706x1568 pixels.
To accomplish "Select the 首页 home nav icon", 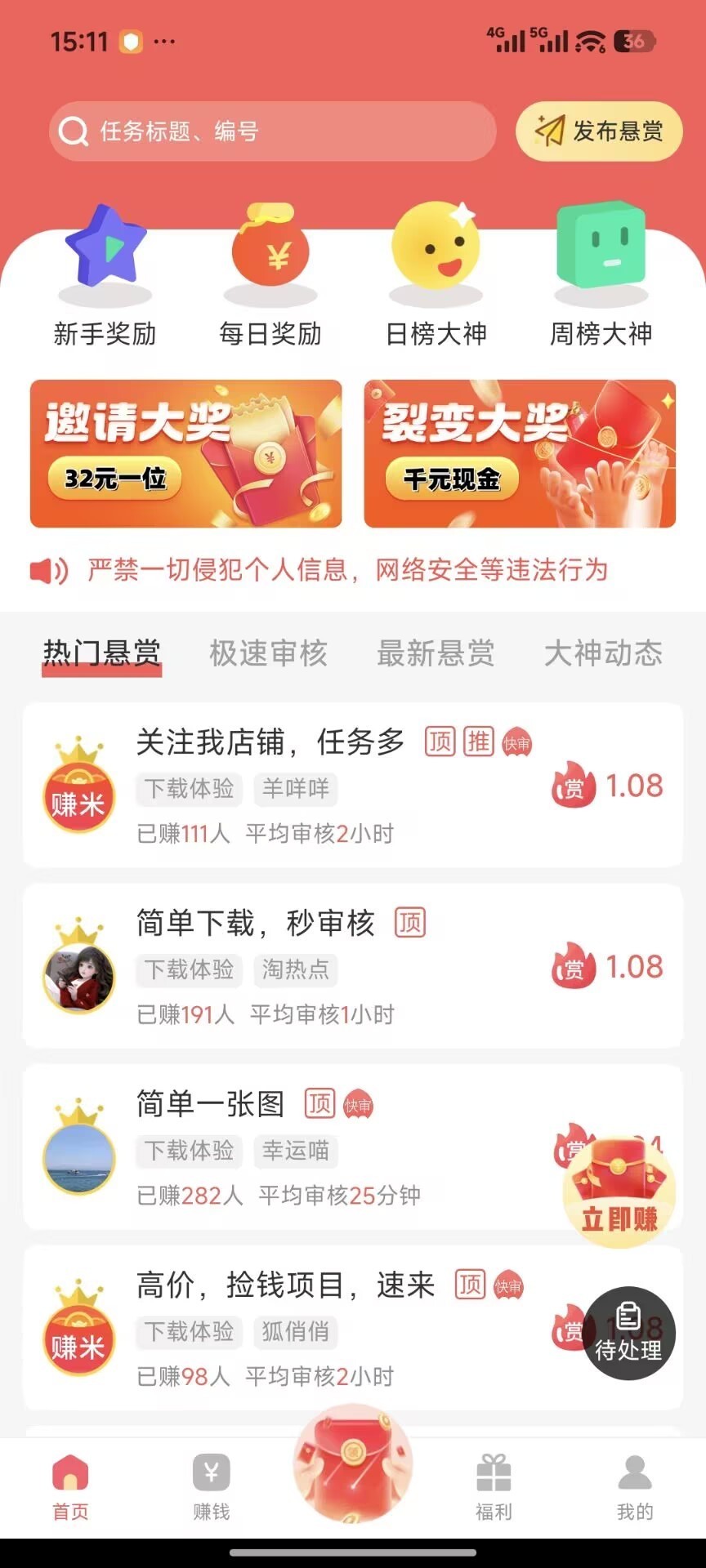I will click(x=71, y=1486).
